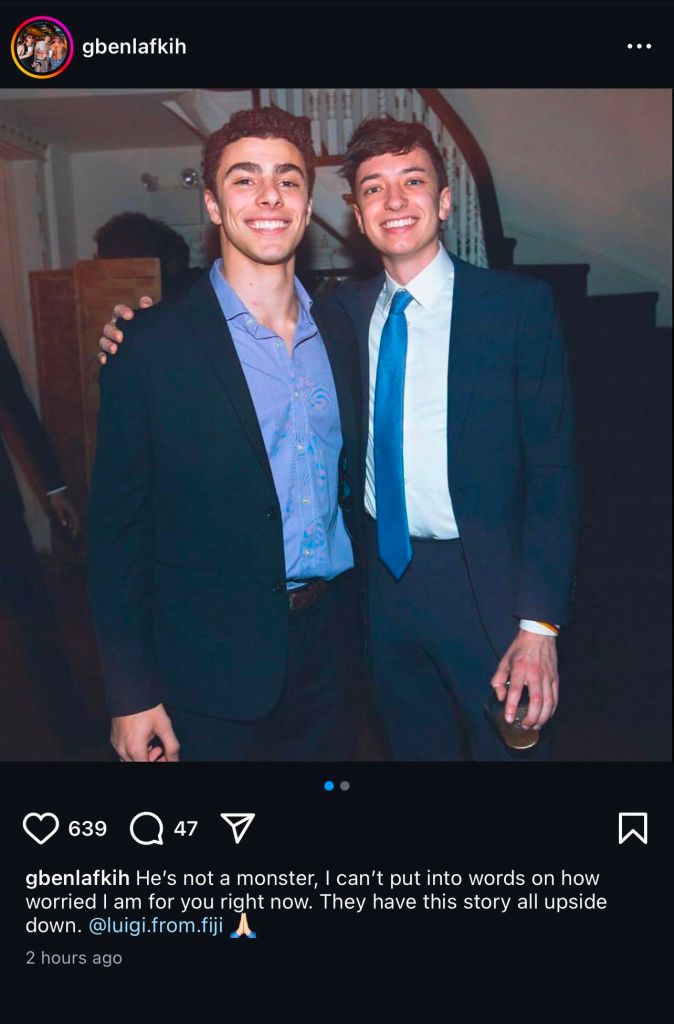
Task: Bookmark this post
Action: (x=632, y=828)
